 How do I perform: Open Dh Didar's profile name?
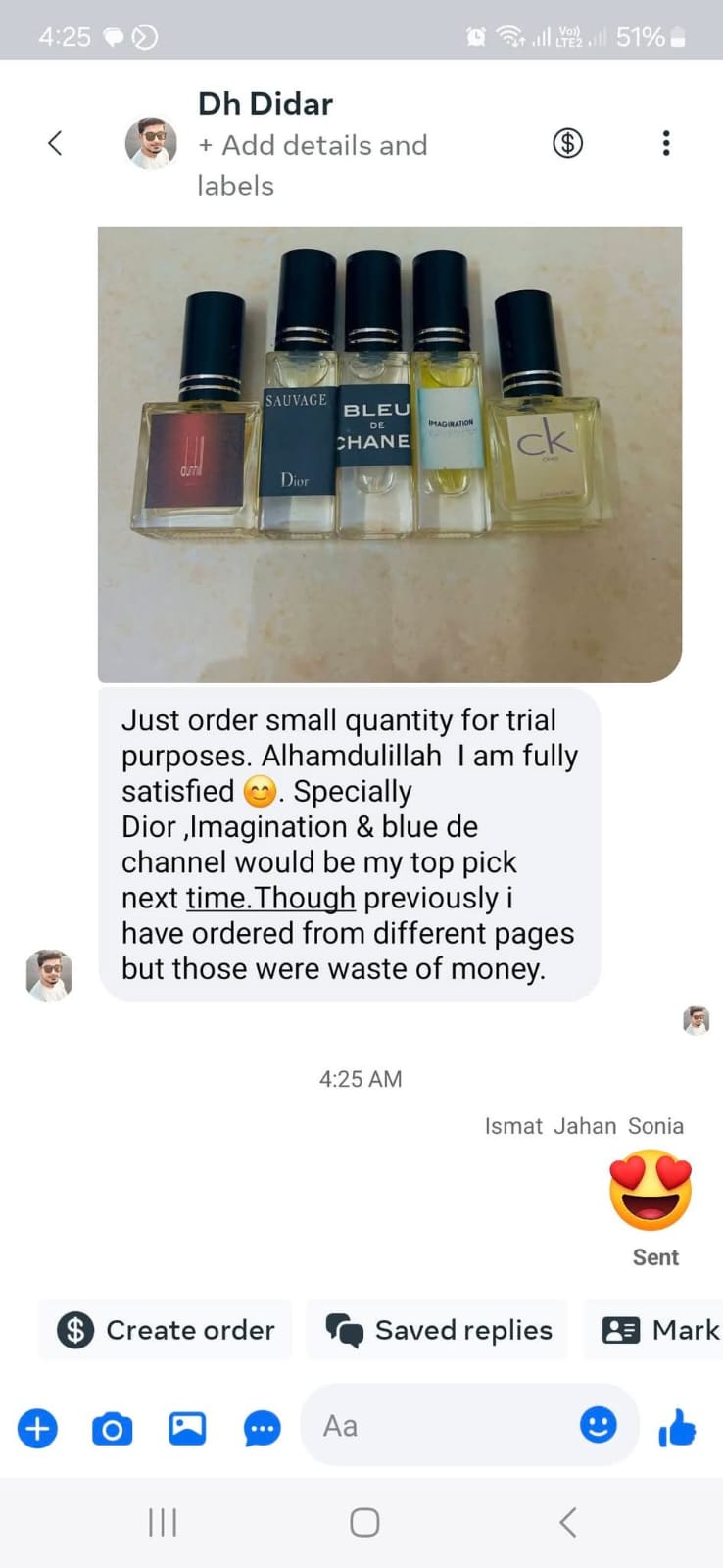pyautogui.click(x=264, y=103)
